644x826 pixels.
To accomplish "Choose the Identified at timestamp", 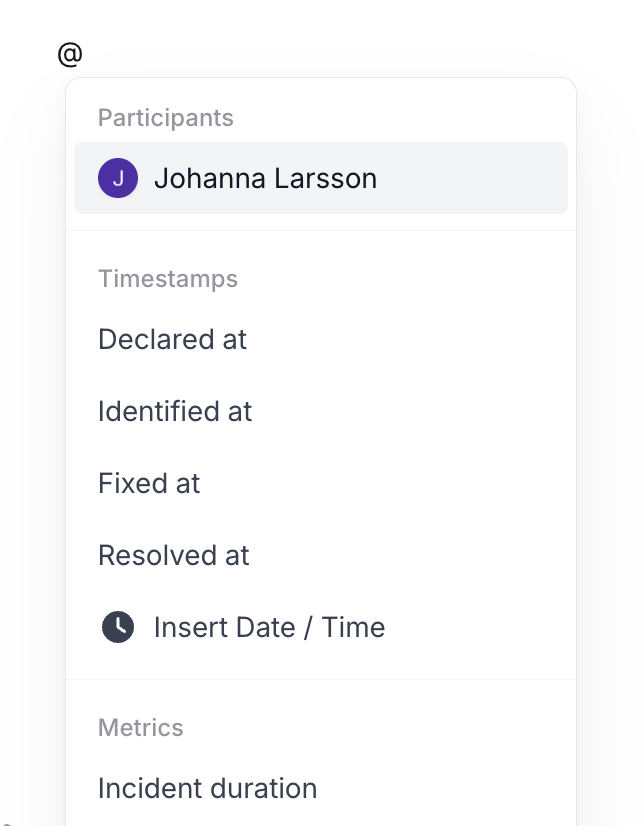I will click(175, 412).
